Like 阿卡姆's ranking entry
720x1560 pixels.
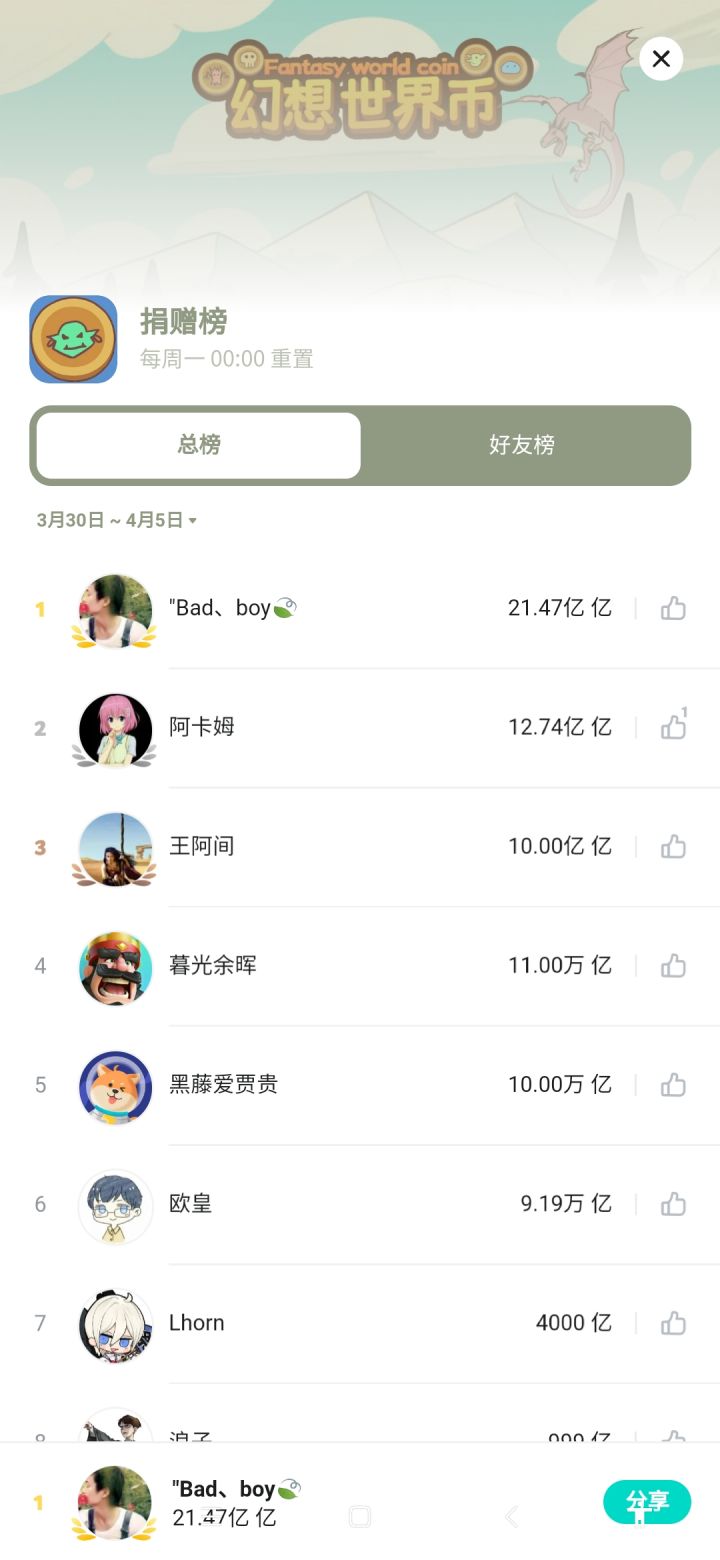pos(673,727)
